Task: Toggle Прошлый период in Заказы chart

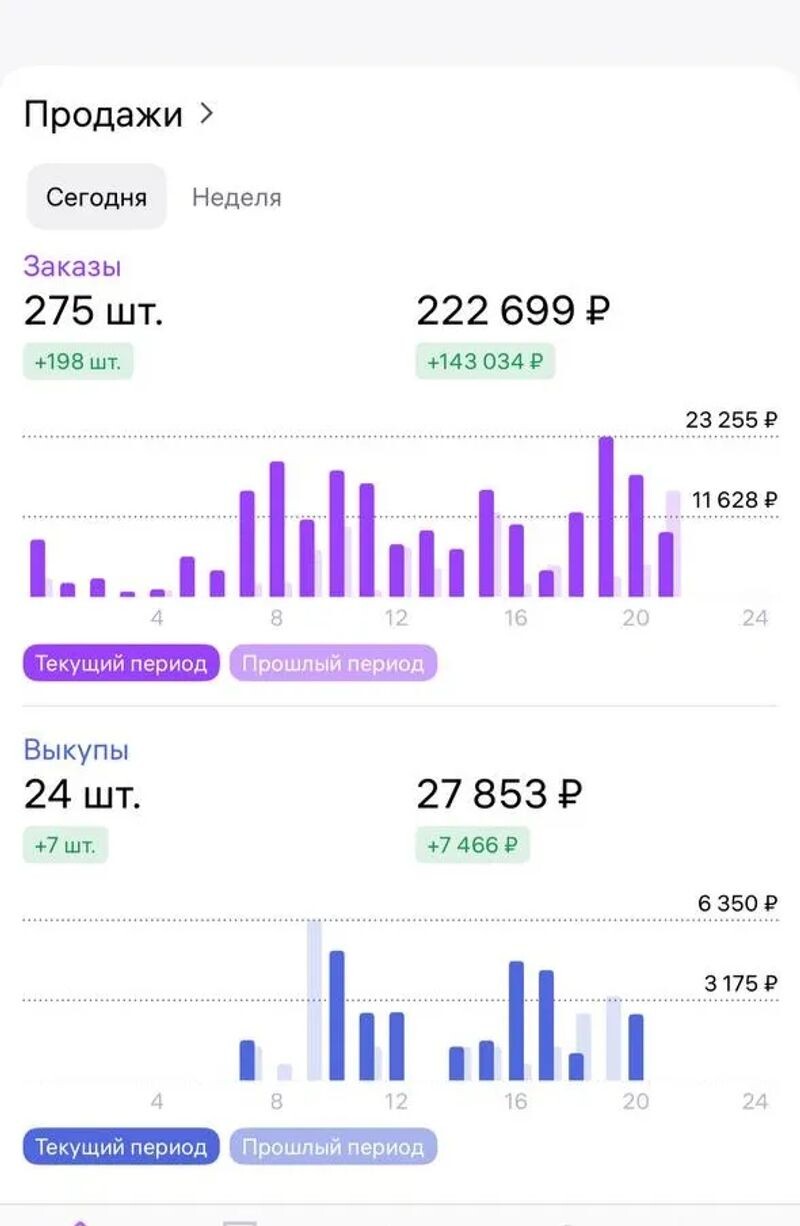Action: click(x=333, y=663)
